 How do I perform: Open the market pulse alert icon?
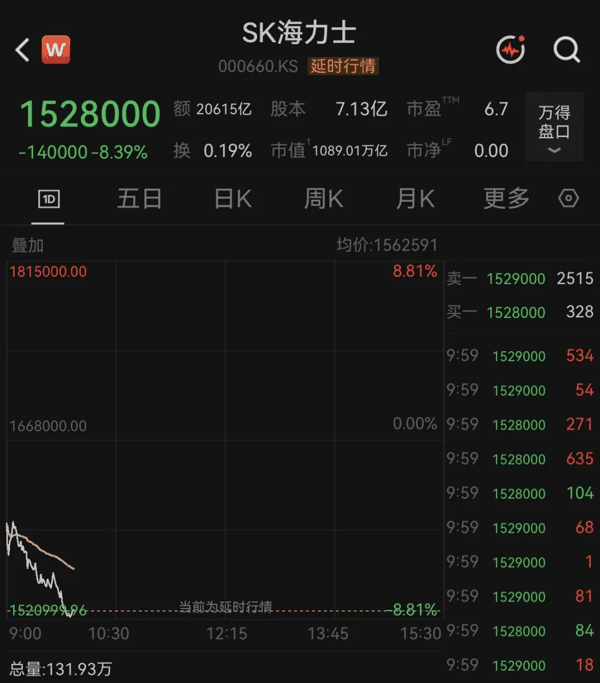pyautogui.click(x=511, y=50)
